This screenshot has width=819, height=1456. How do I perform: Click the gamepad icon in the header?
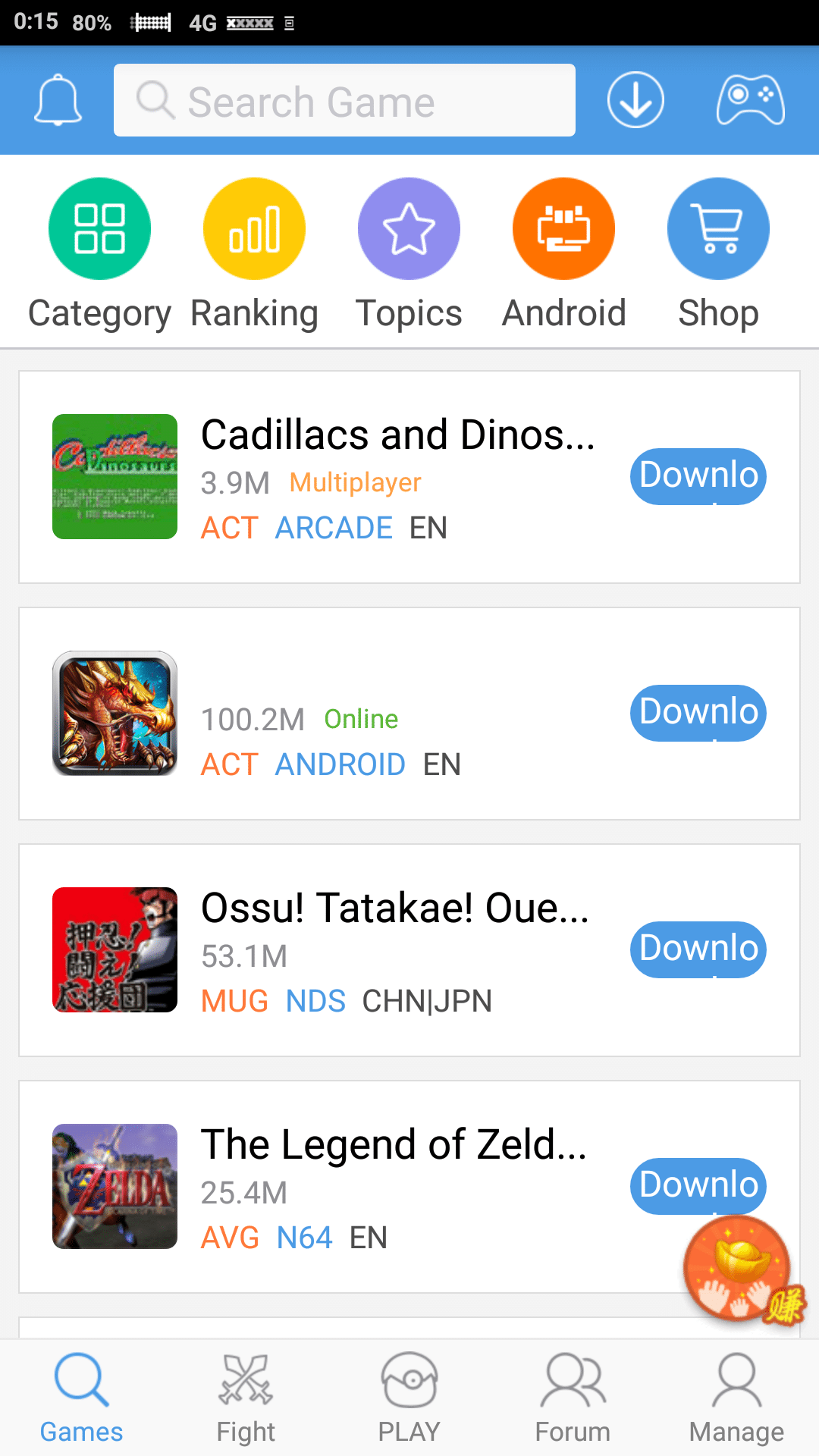750,99
